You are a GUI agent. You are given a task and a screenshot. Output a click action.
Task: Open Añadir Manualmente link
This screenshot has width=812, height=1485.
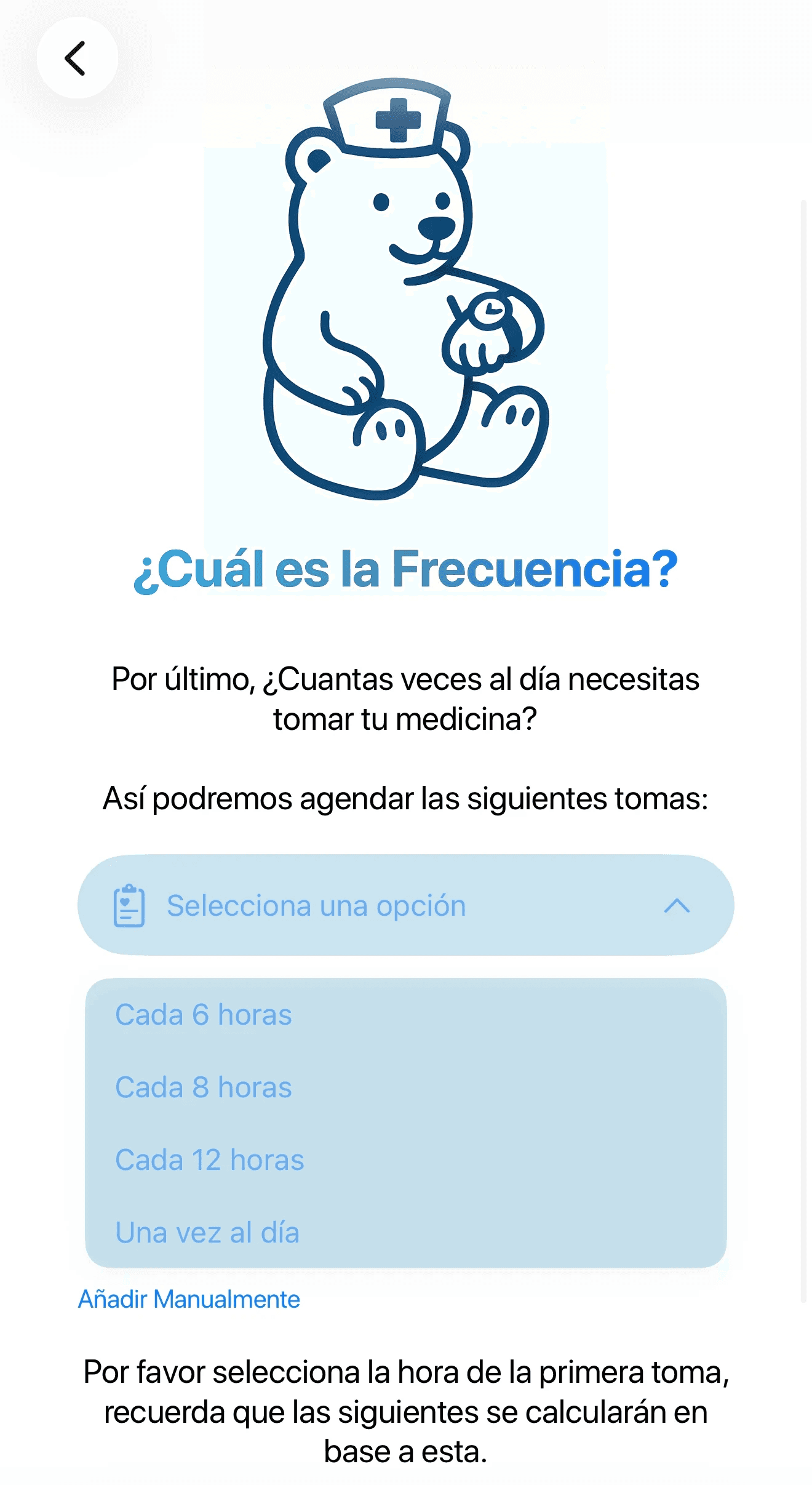coord(189,1299)
